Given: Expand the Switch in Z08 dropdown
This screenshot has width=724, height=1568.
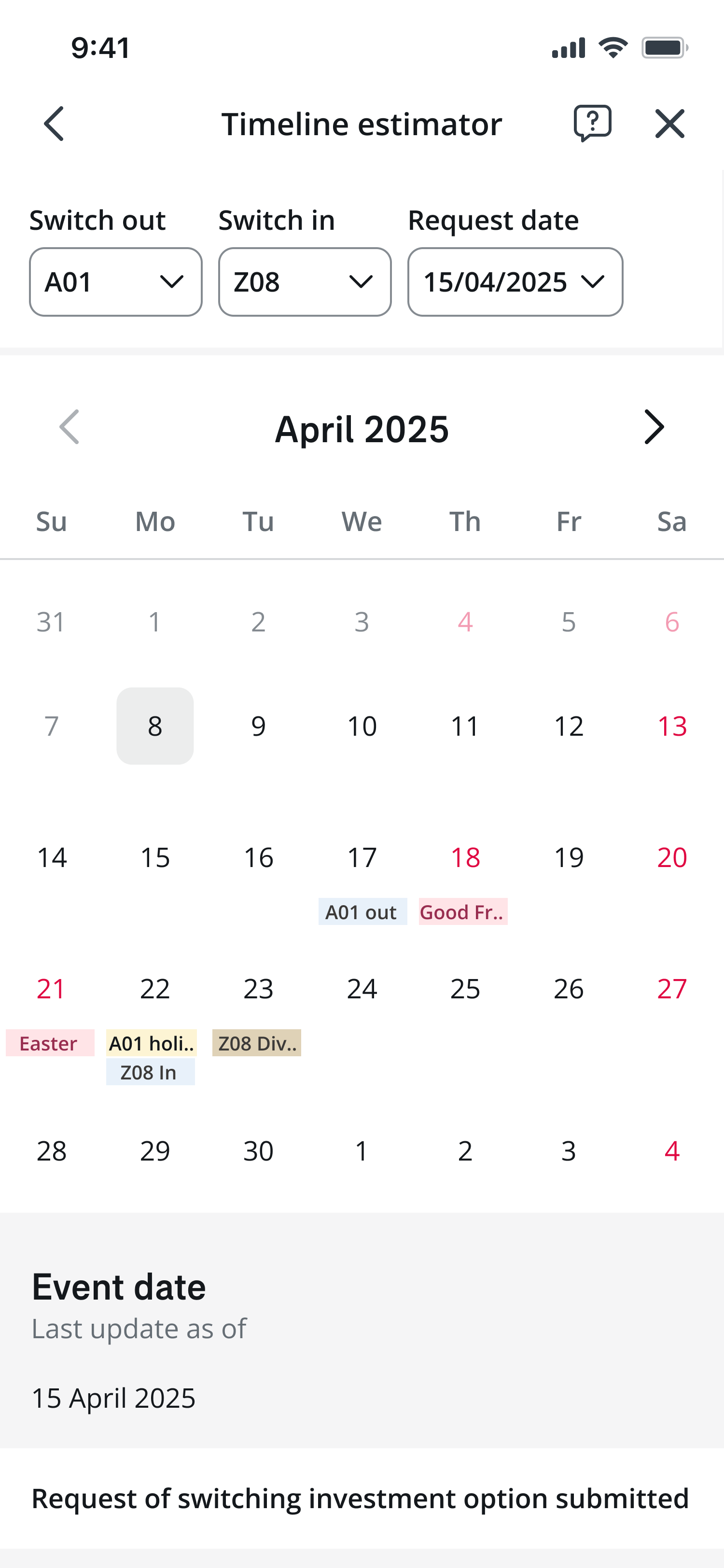Looking at the screenshot, I should [304, 282].
